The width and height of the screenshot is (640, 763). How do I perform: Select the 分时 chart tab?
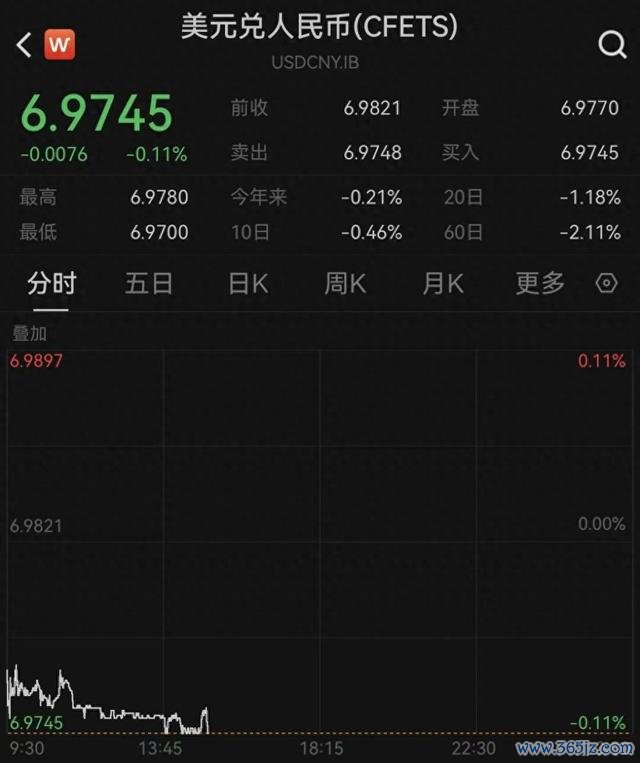tap(51, 284)
